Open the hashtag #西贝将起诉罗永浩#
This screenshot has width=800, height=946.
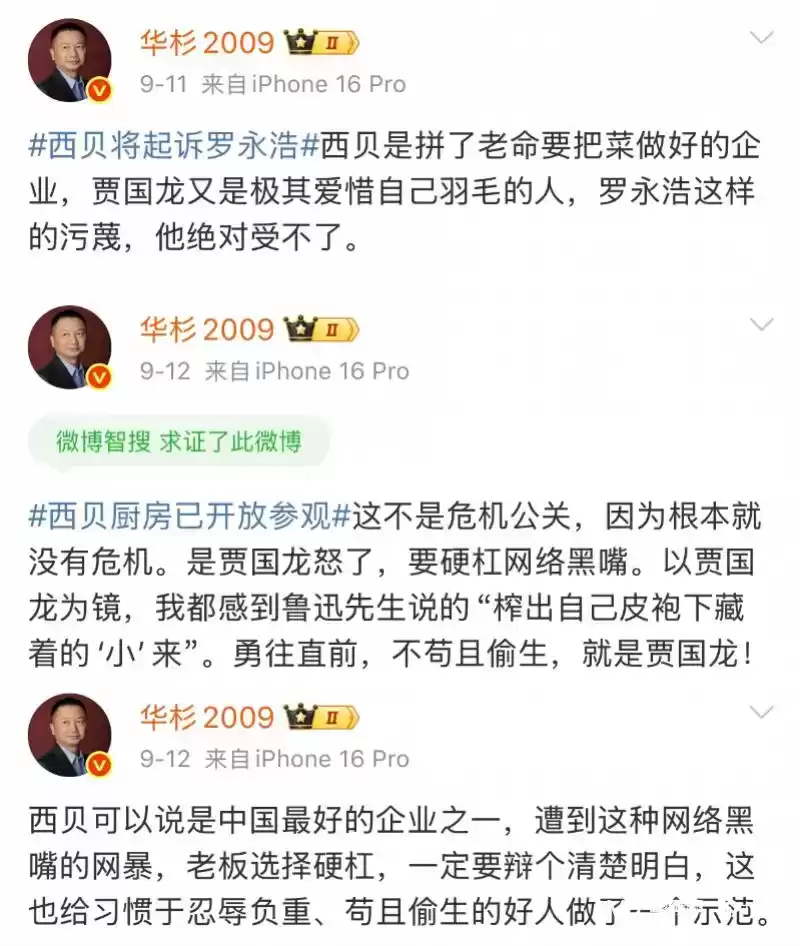pos(170,145)
